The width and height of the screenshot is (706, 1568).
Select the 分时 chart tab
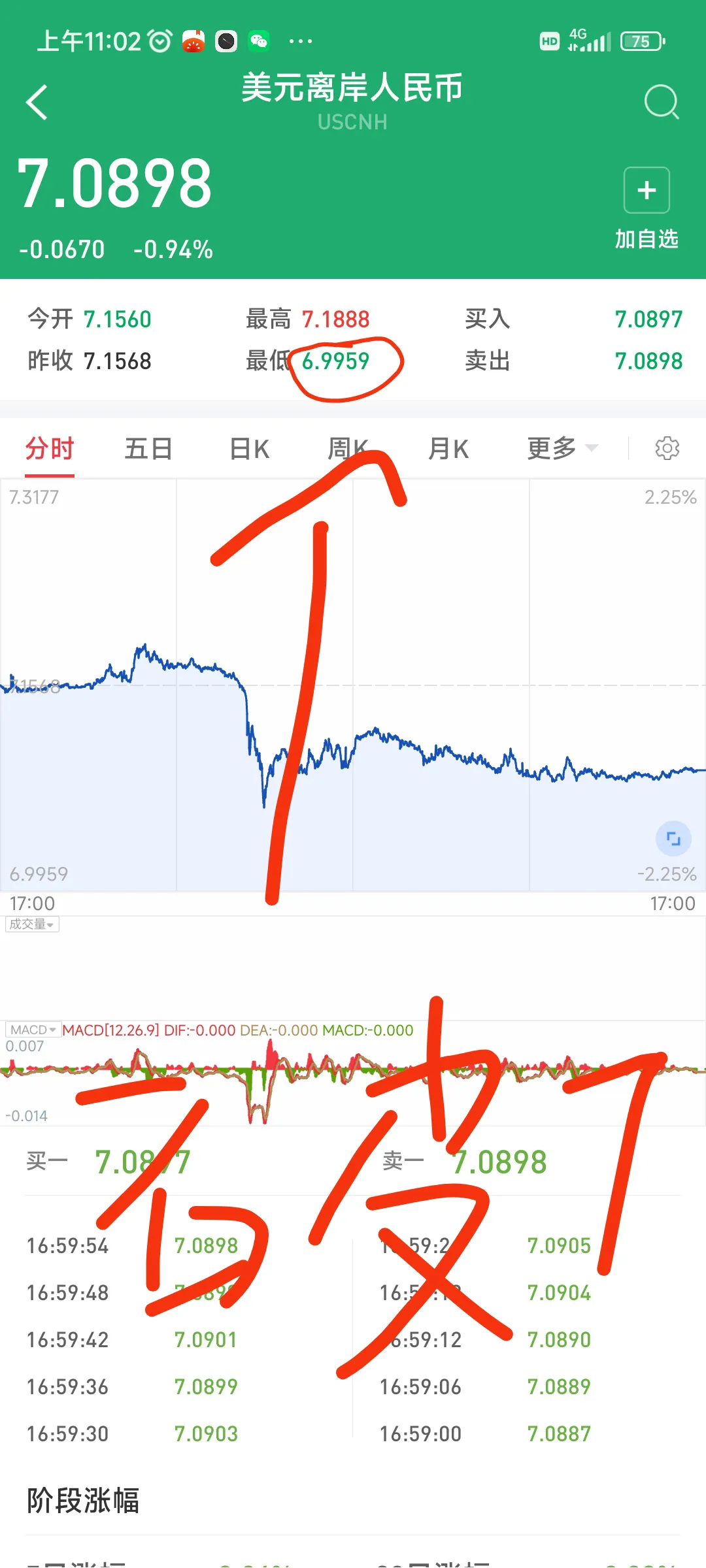(x=50, y=449)
